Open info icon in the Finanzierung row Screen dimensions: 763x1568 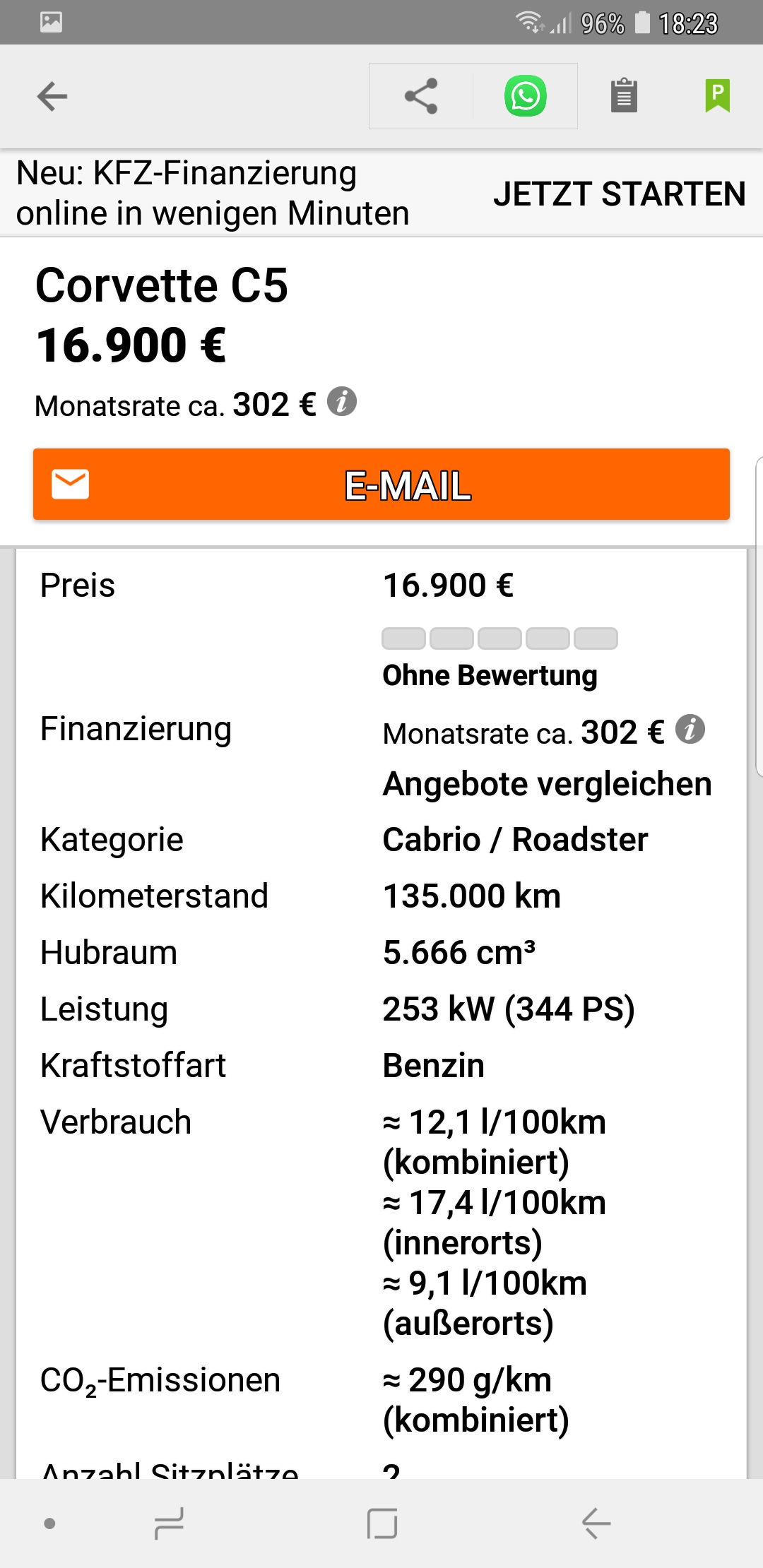(x=690, y=729)
